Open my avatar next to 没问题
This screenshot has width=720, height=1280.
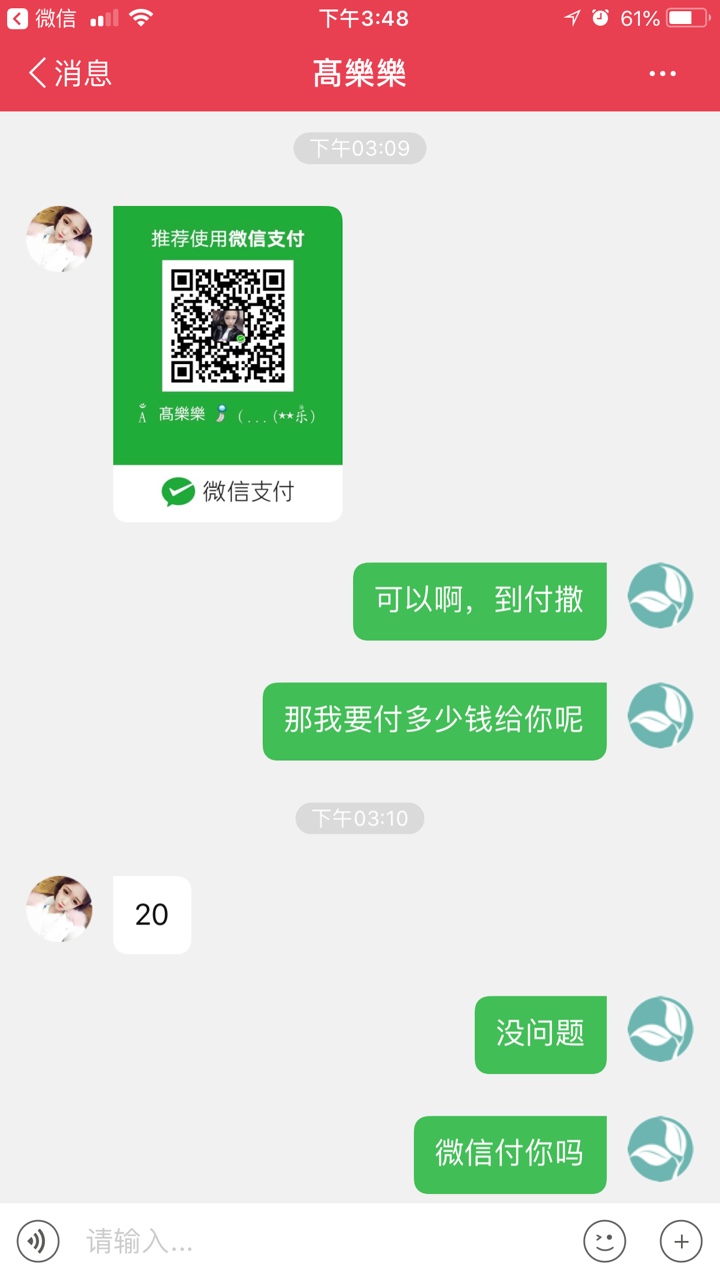[x=660, y=1029]
